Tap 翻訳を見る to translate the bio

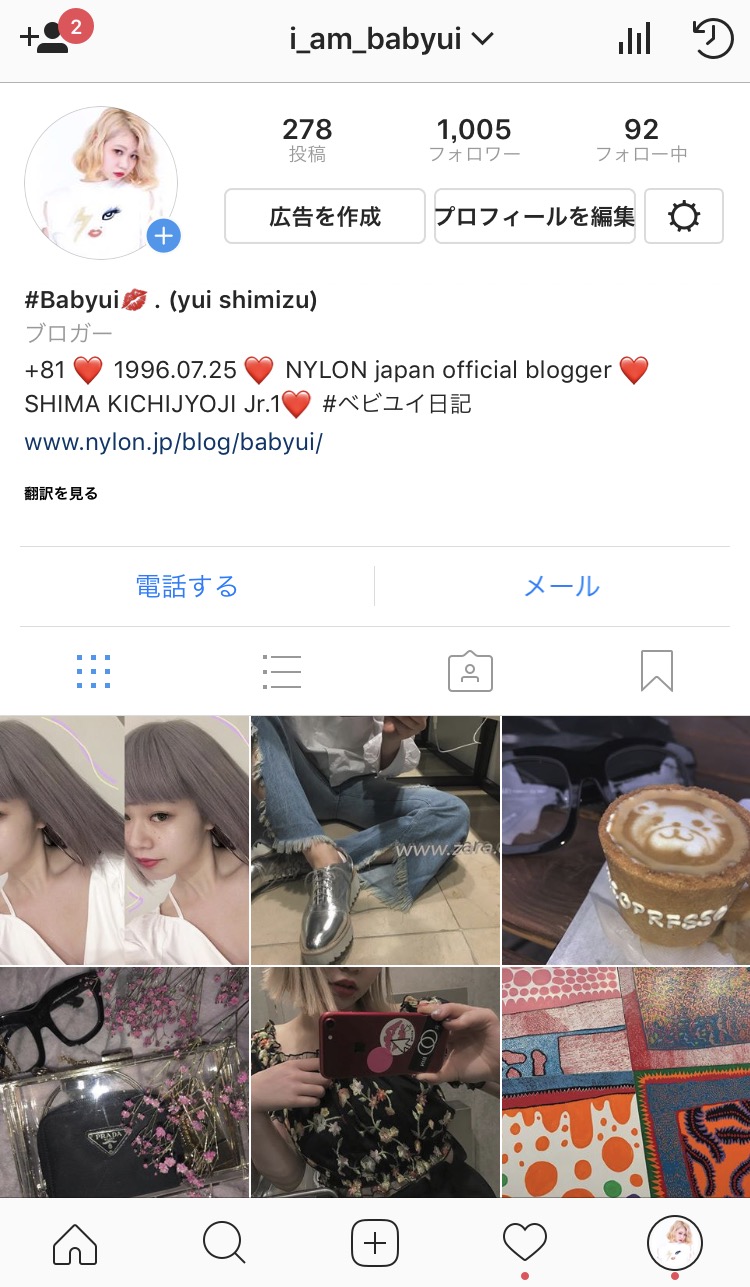click(61, 493)
